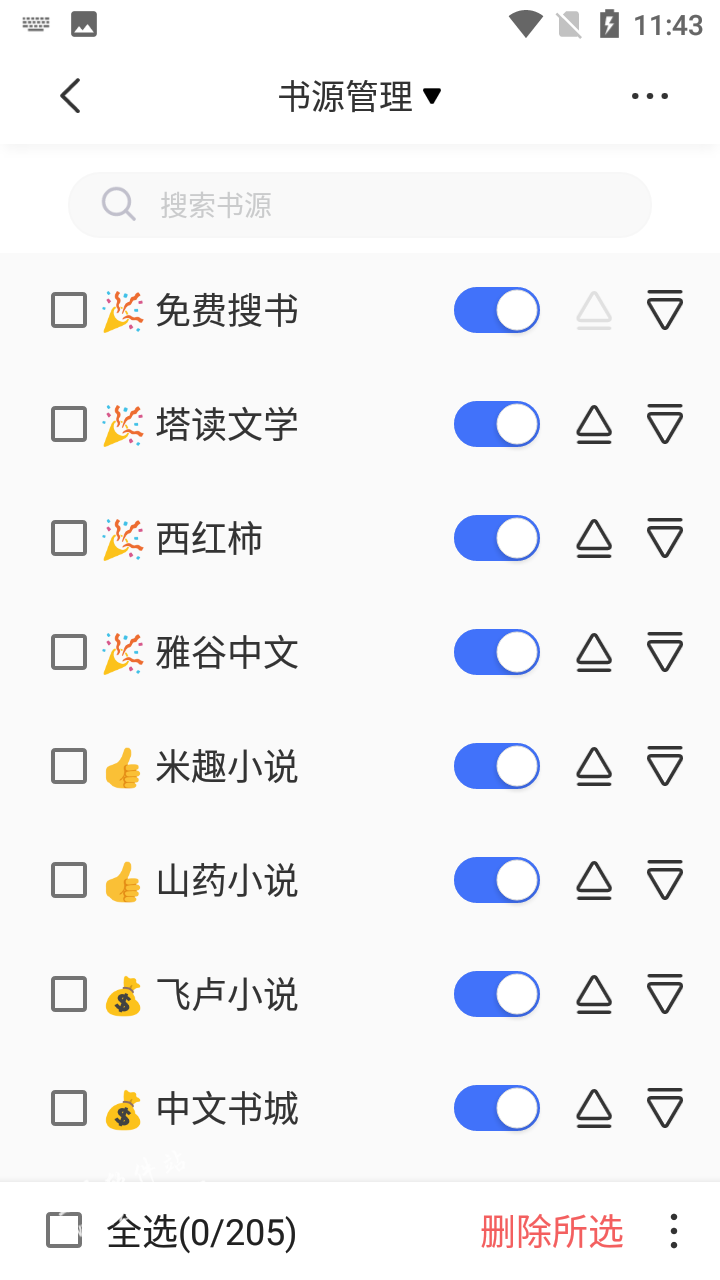Toggle off the 西红柿 source

(497, 538)
